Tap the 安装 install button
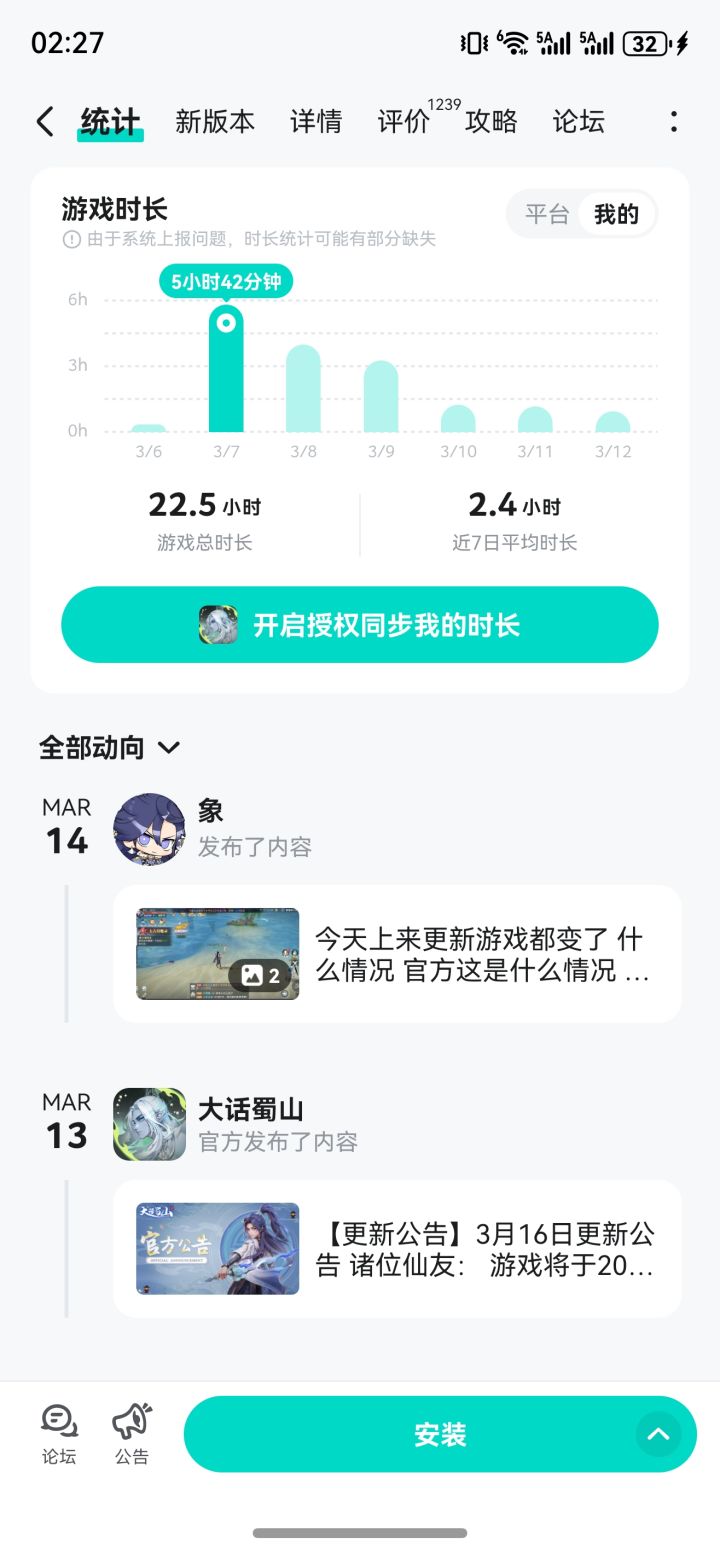Screen dimensions: 720x1549 tap(440, 1433)
